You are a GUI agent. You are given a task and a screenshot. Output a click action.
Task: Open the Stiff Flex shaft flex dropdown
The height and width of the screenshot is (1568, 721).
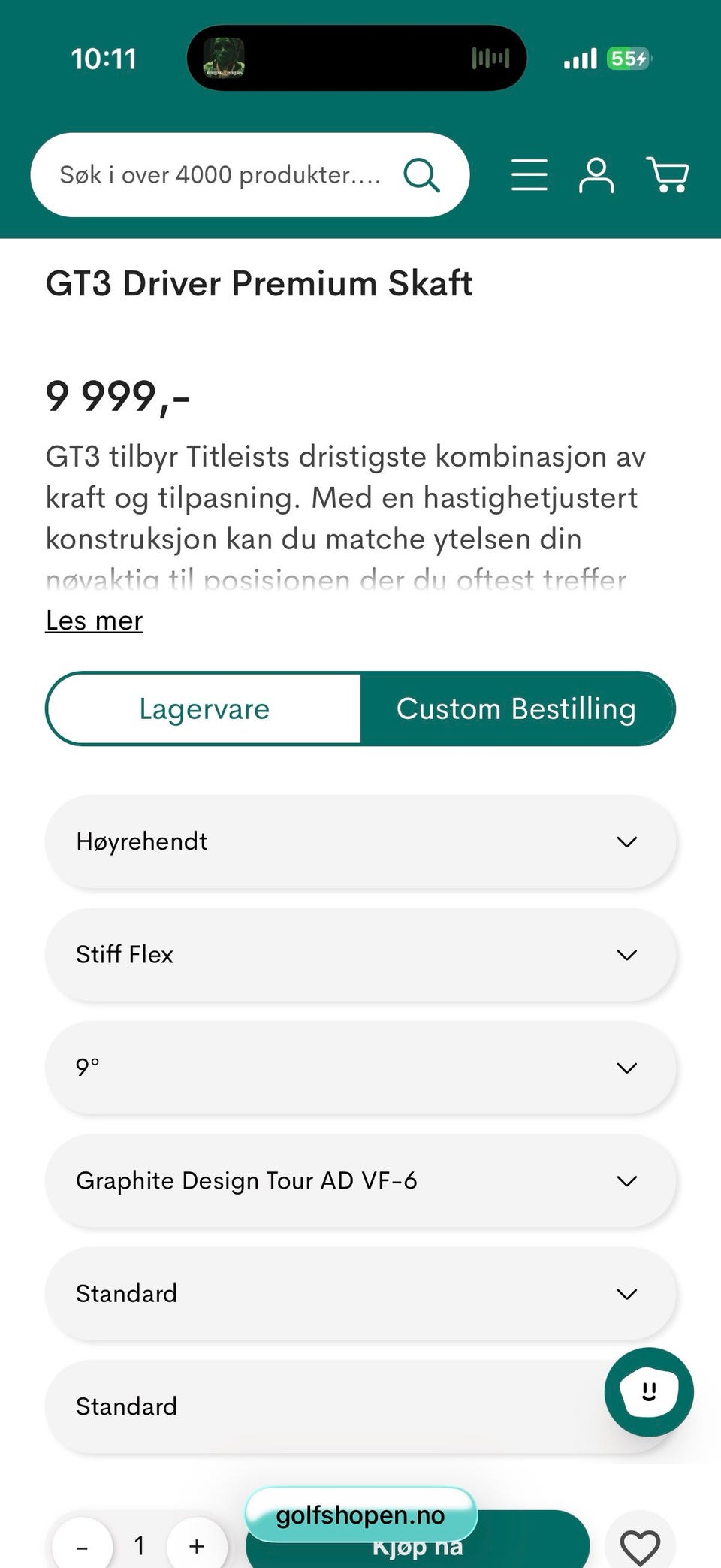pyautogui.click(x=360, y=954)
